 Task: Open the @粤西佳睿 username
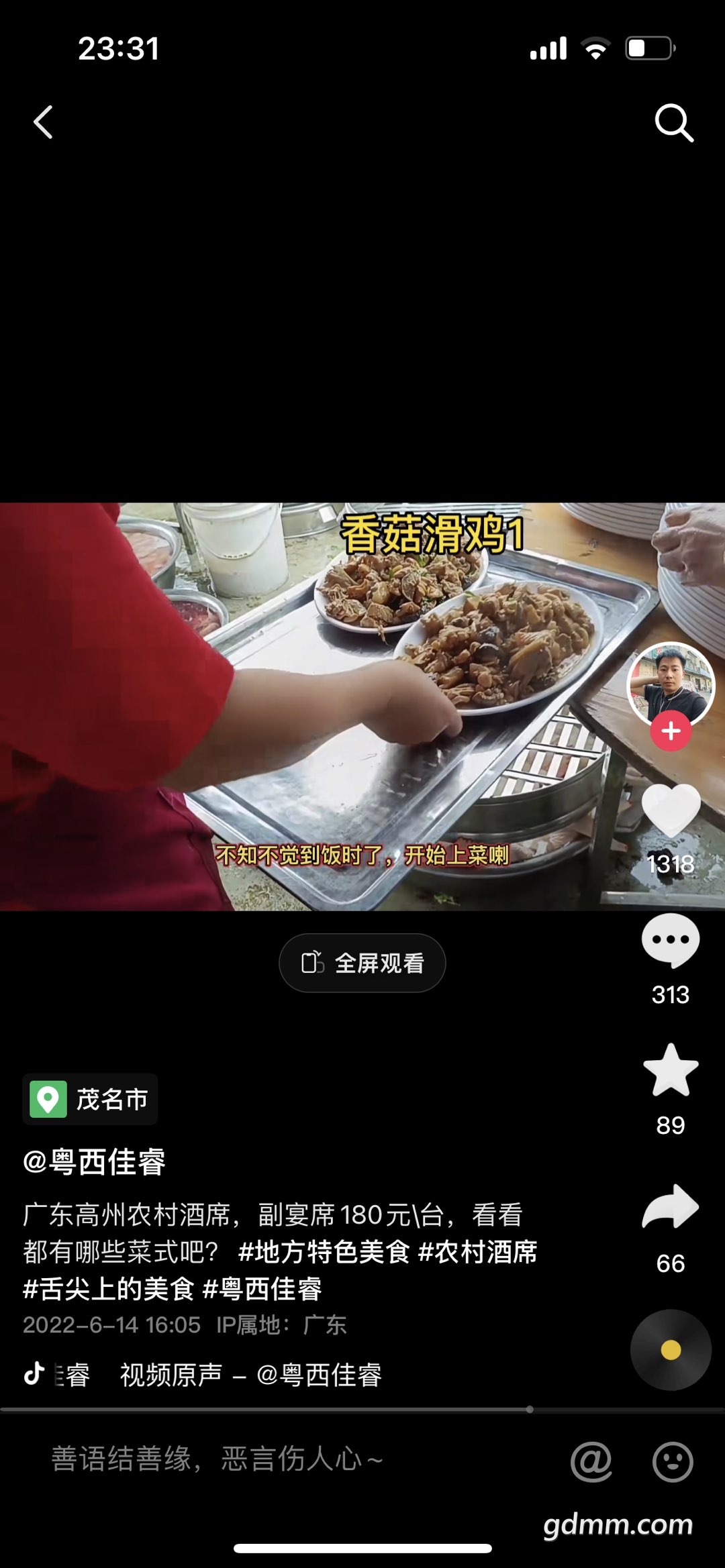[x=95, y=1162]
